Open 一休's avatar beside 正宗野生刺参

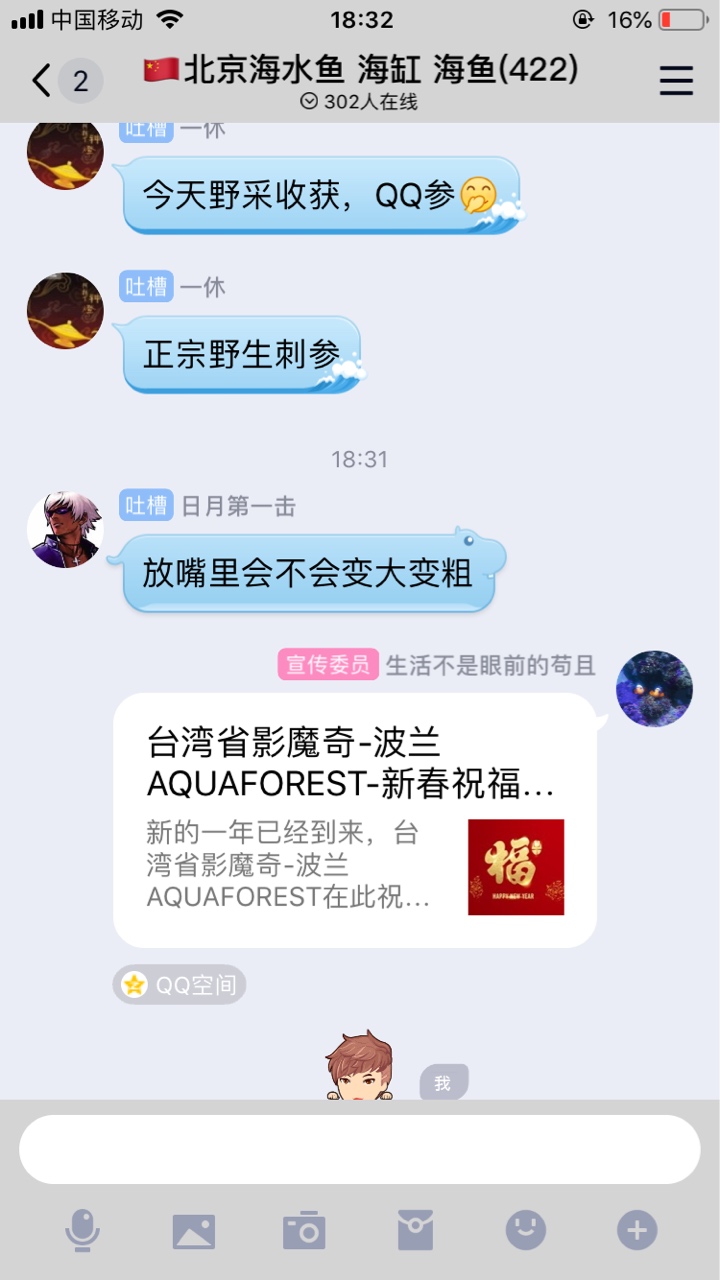[65, 311]
